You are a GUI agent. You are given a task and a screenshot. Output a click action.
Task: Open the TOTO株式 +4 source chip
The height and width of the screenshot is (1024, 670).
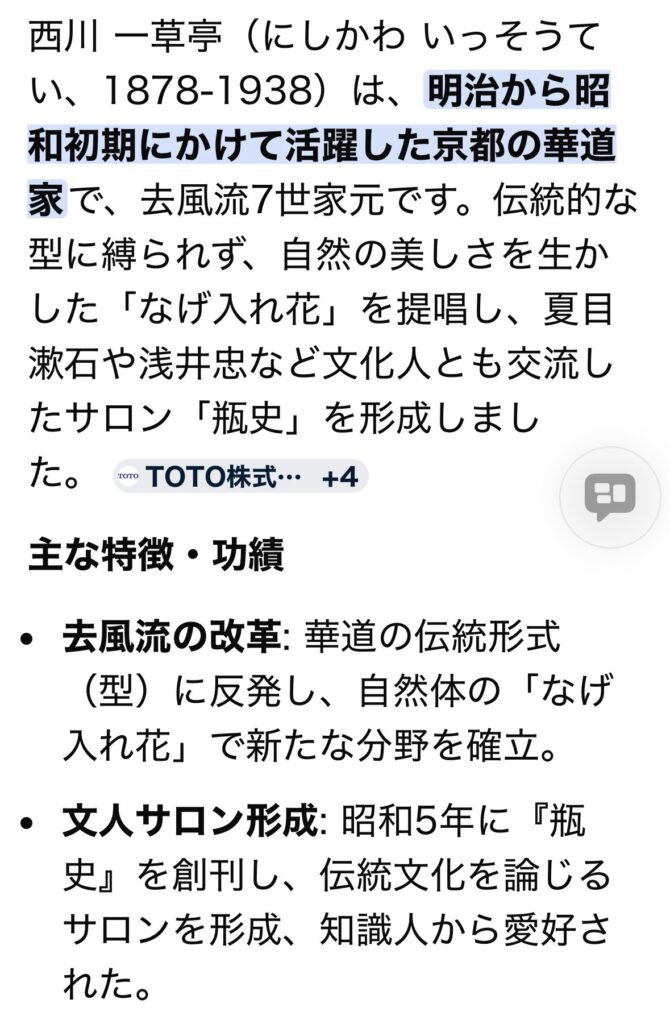pos(240,477)
